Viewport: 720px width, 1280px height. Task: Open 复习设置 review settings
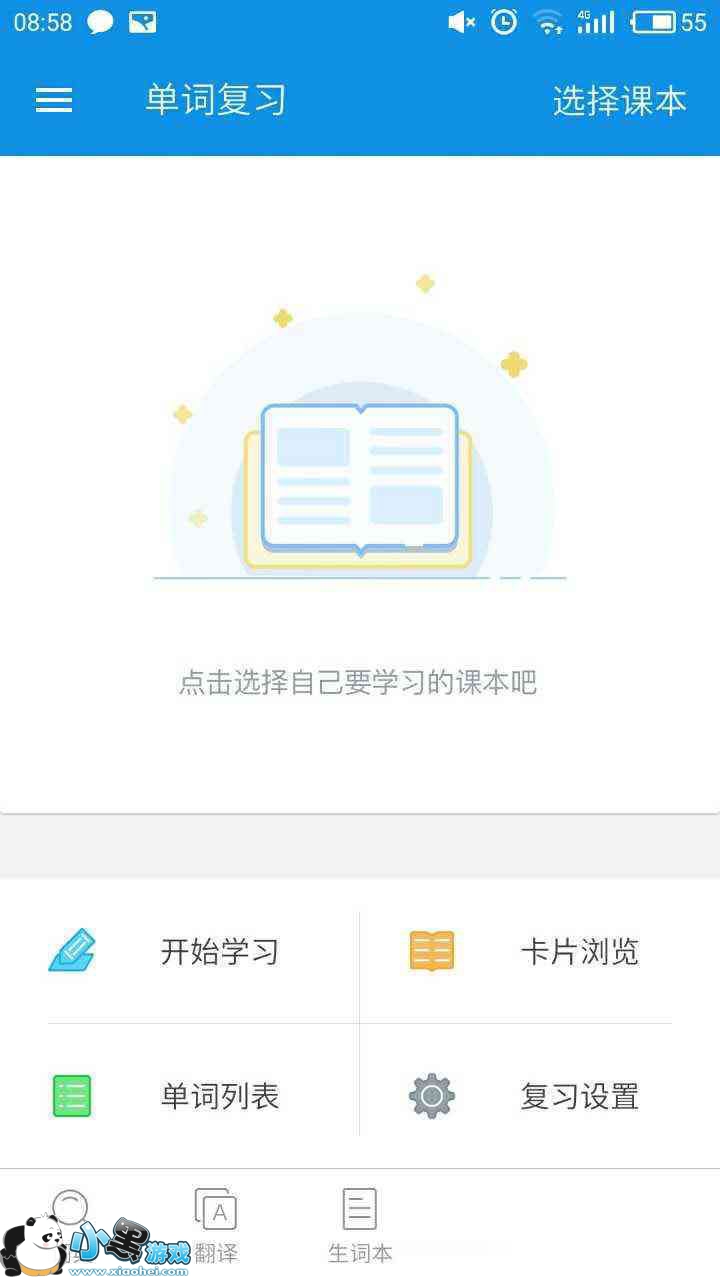(540, 1097)
